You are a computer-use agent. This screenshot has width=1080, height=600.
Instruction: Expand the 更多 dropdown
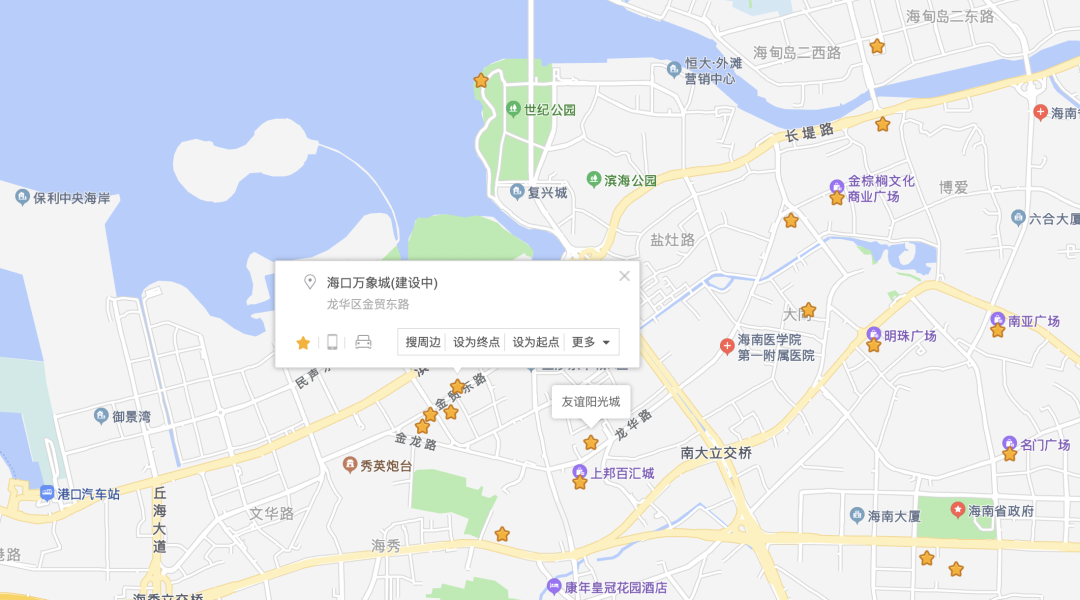point(590,342)
